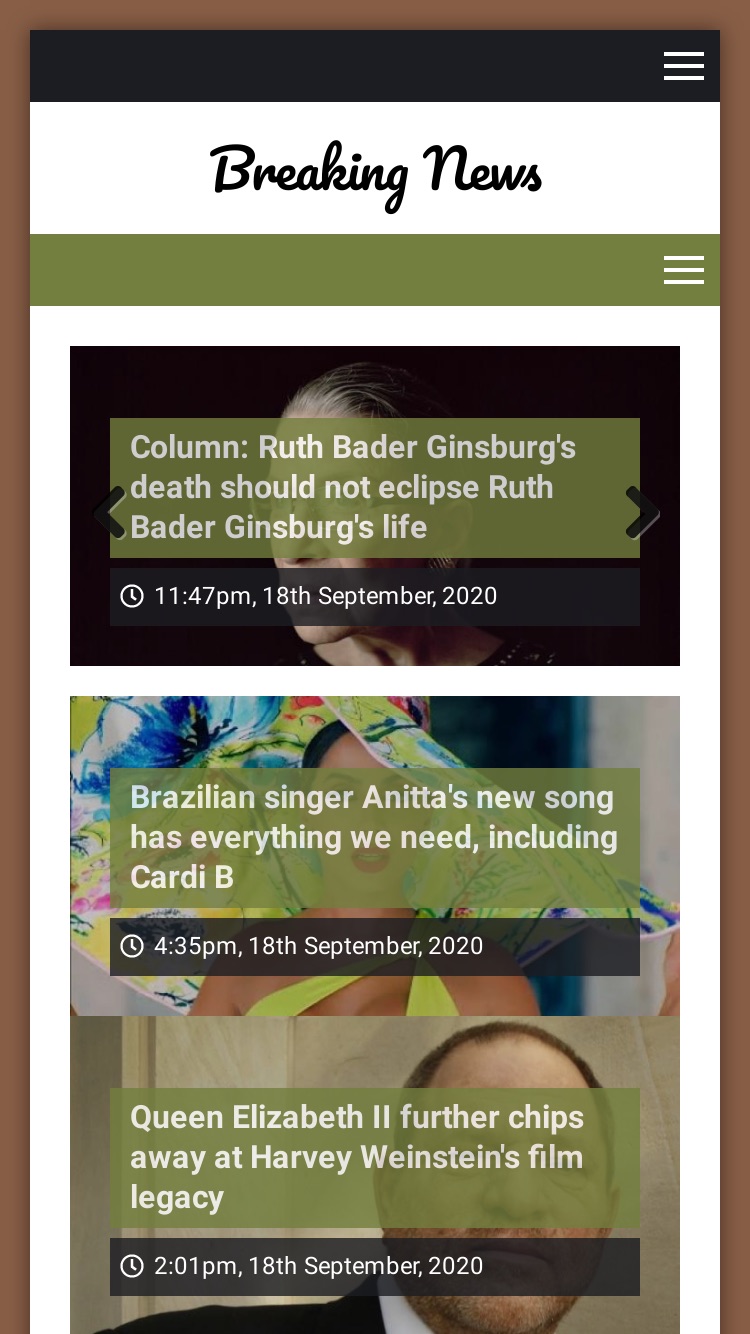Open the hamburger menu in the green bar
Image resolution: width=750 pixels, height=1334 pixels.
684,270
